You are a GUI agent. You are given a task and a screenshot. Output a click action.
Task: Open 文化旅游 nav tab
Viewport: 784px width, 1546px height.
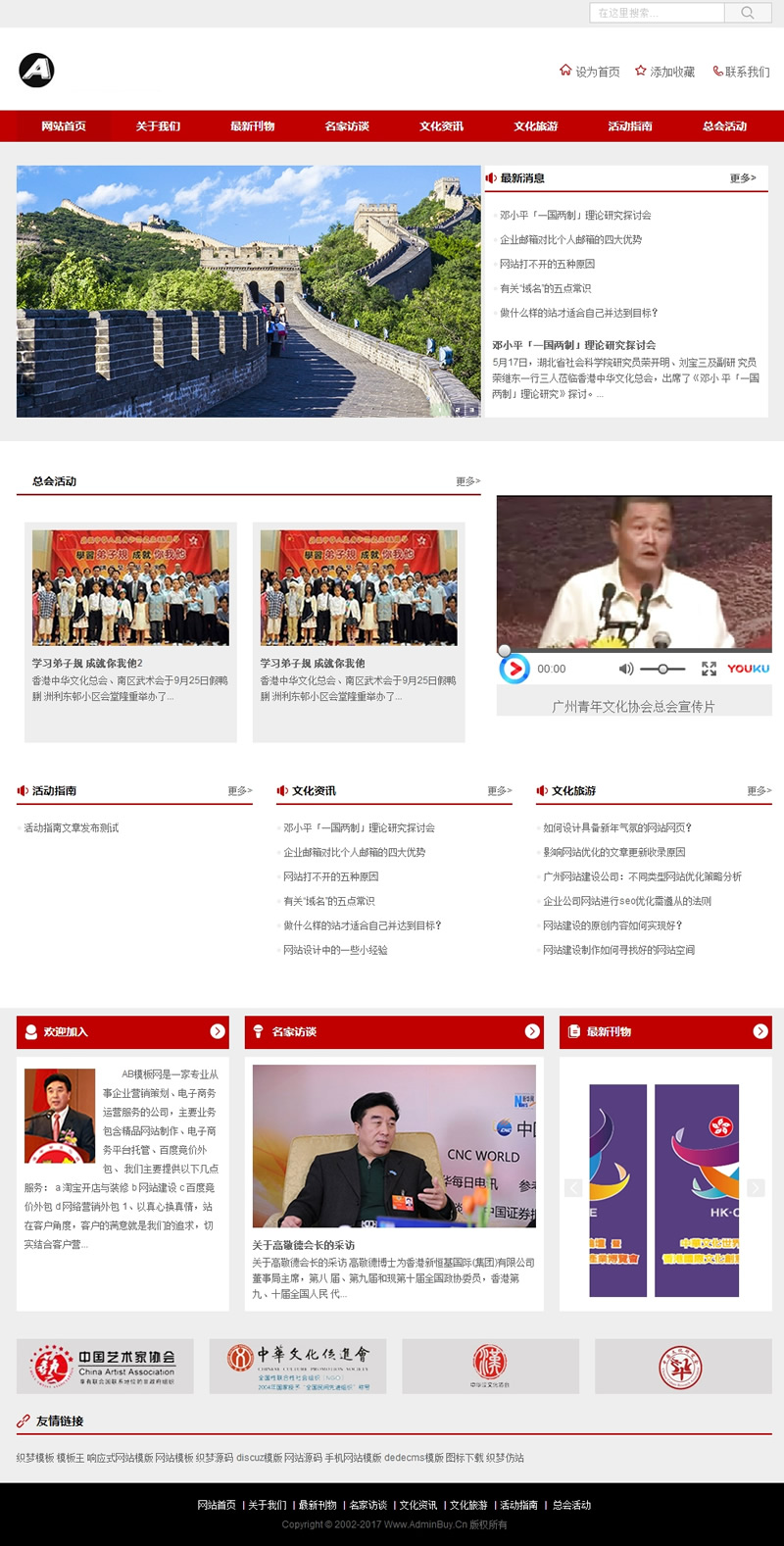(536, 126)
